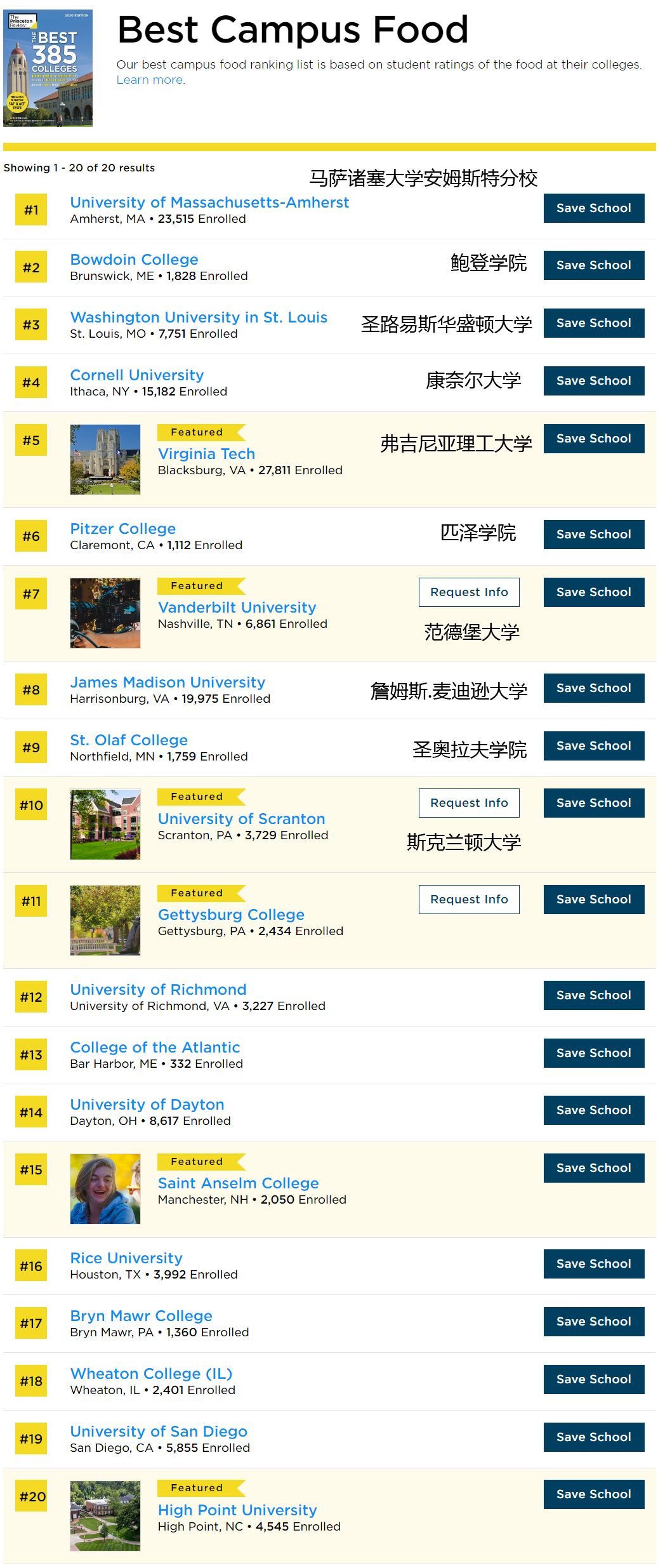This screenshot has height=1568, width=658.
Task: Save University of Dayton
Action: 593,1110
